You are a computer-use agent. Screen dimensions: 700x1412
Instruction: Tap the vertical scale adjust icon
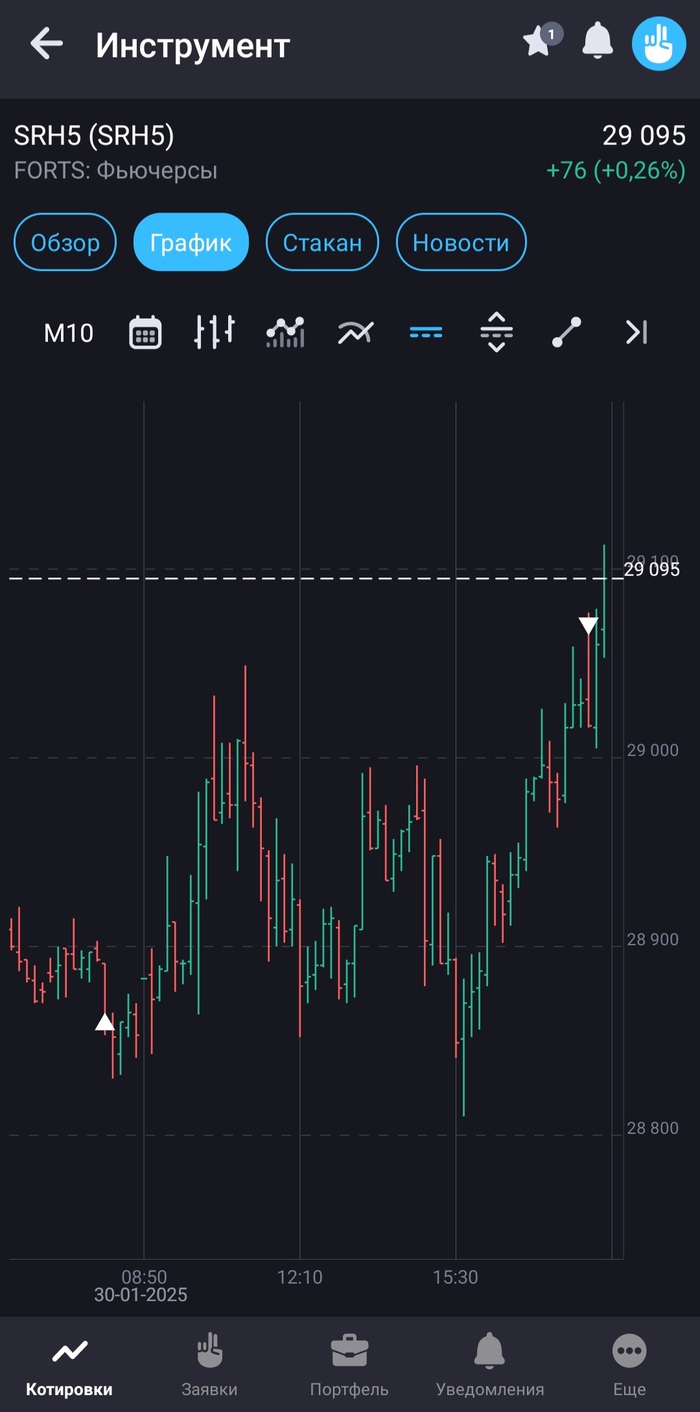pyautogui.click(x=496, y=332)
